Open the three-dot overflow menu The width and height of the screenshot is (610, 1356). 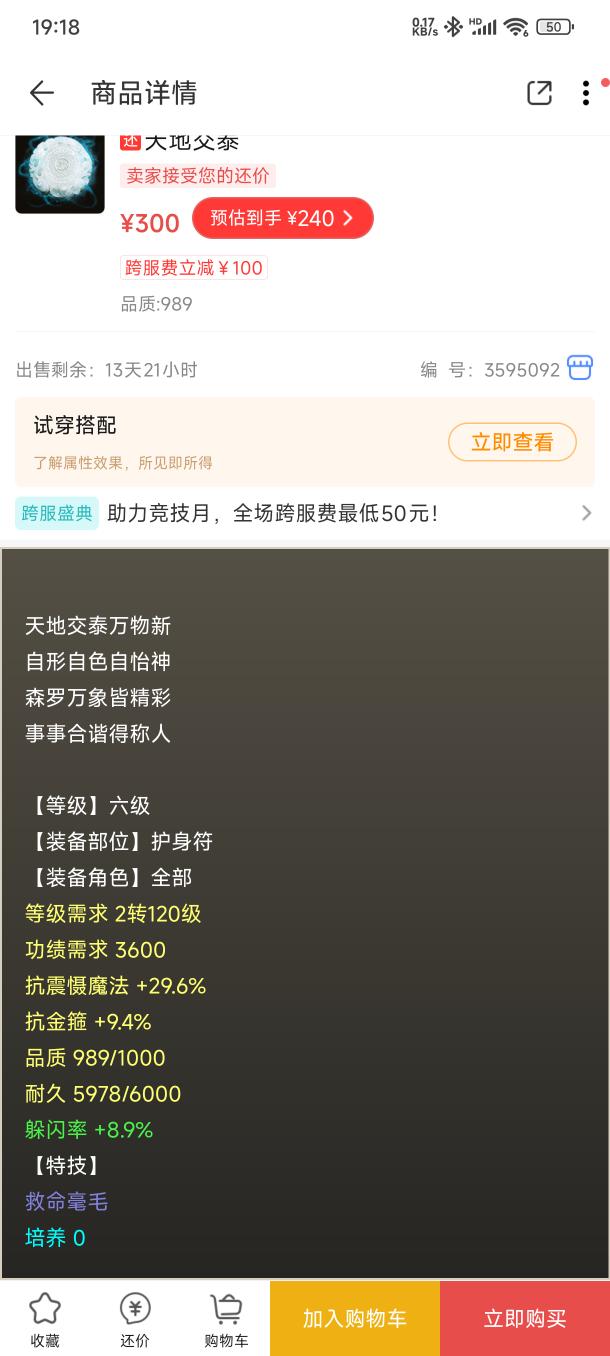pyautogui.click(x=586, y=93)
